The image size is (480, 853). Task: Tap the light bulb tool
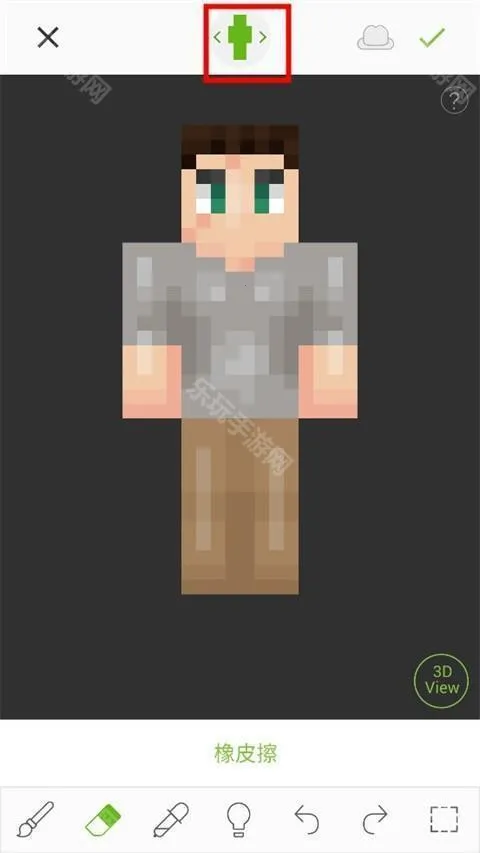pos(238,819)
